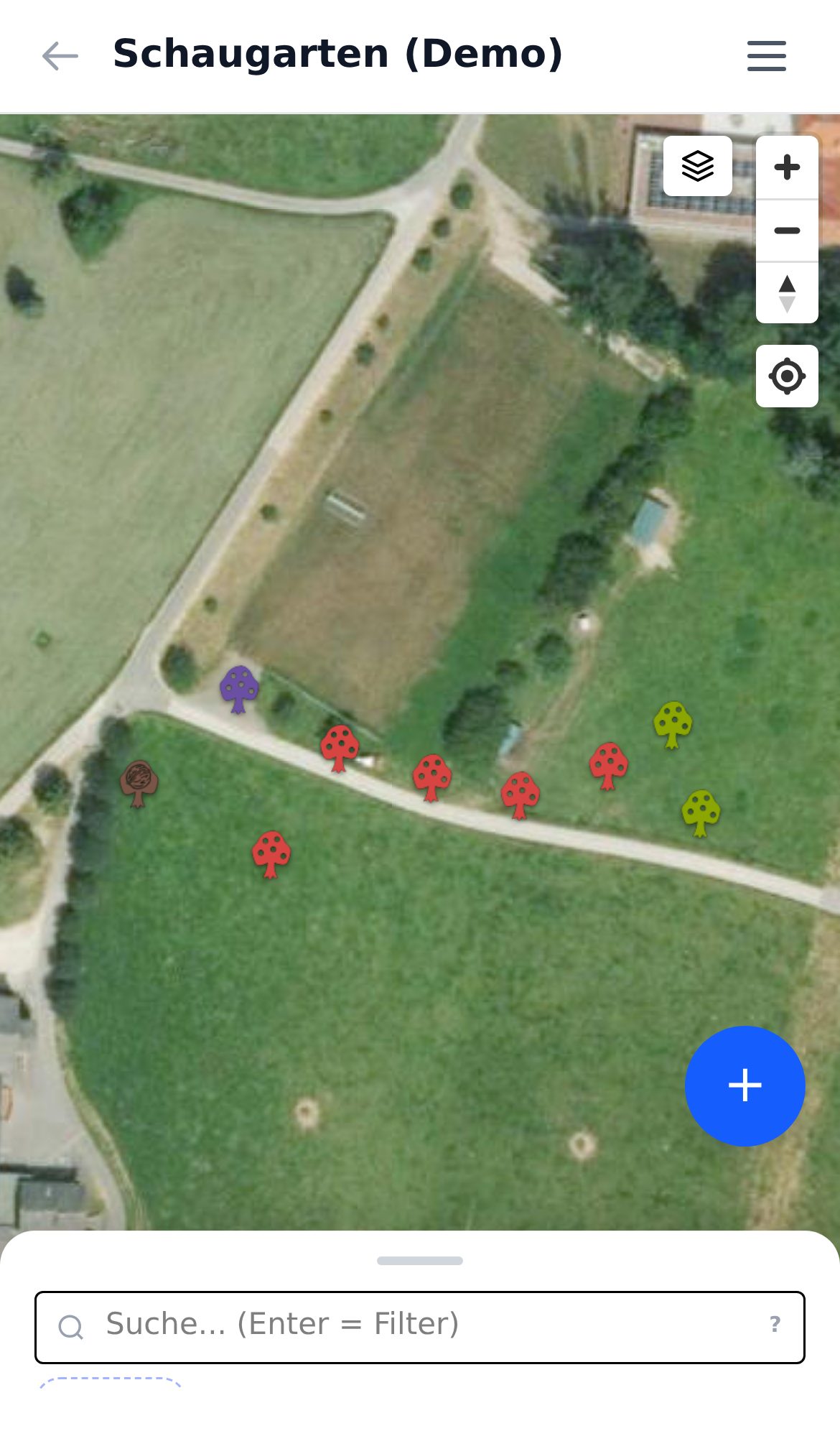Viewport: 840px width, 1431px height.
Task: Zoom in on the map
Action: pyautogui.click(x=787, y=167)
